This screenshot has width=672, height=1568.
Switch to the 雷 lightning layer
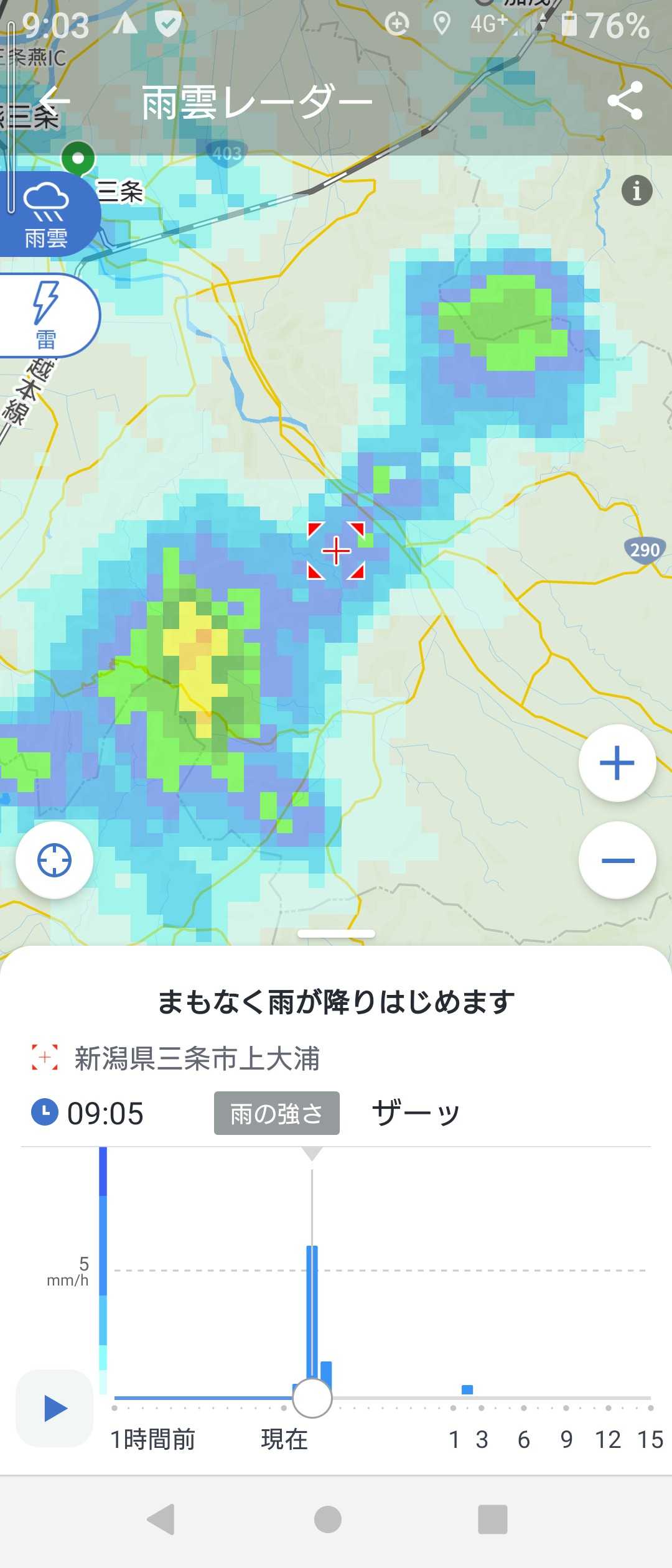coord(47,315)
